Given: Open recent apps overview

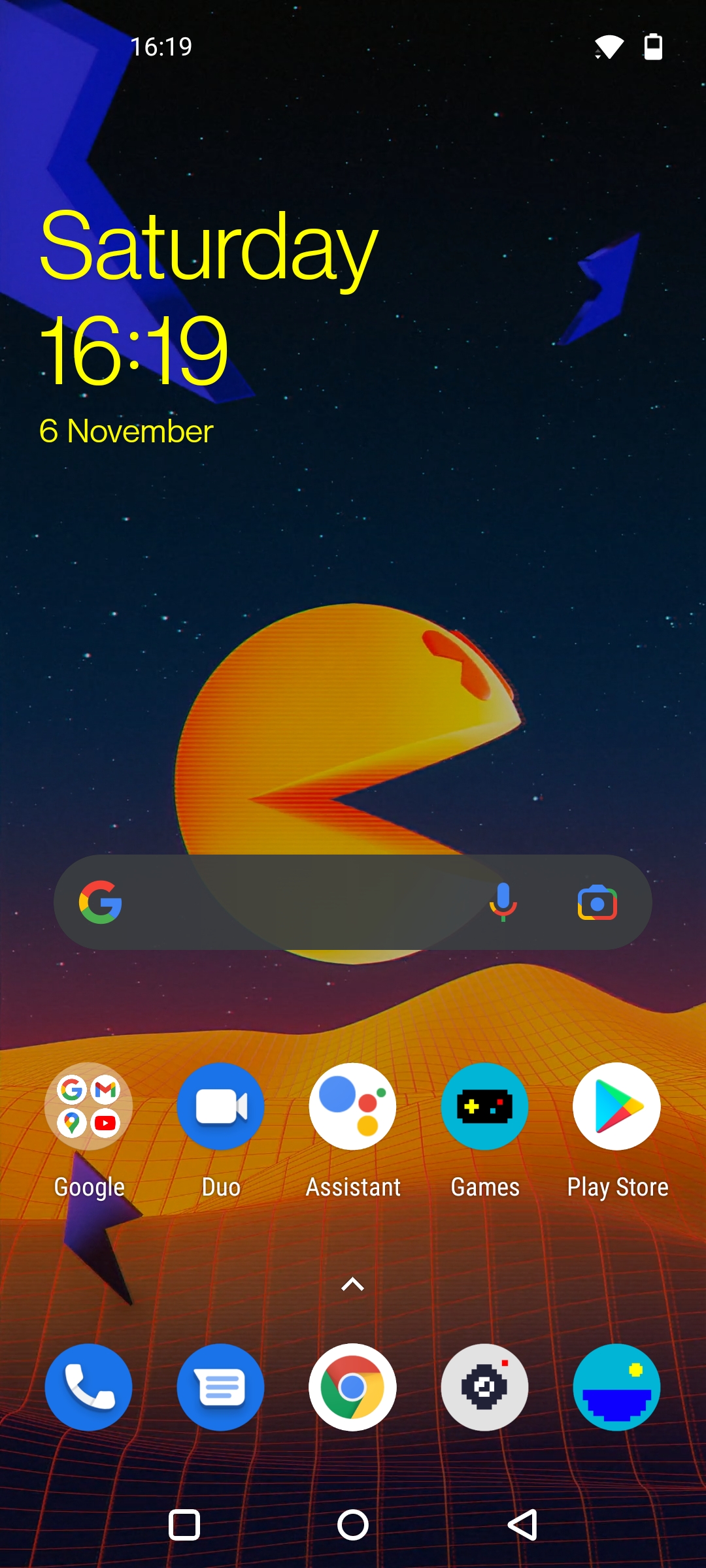Looking at the screenshot, I should coord(184,1526).
